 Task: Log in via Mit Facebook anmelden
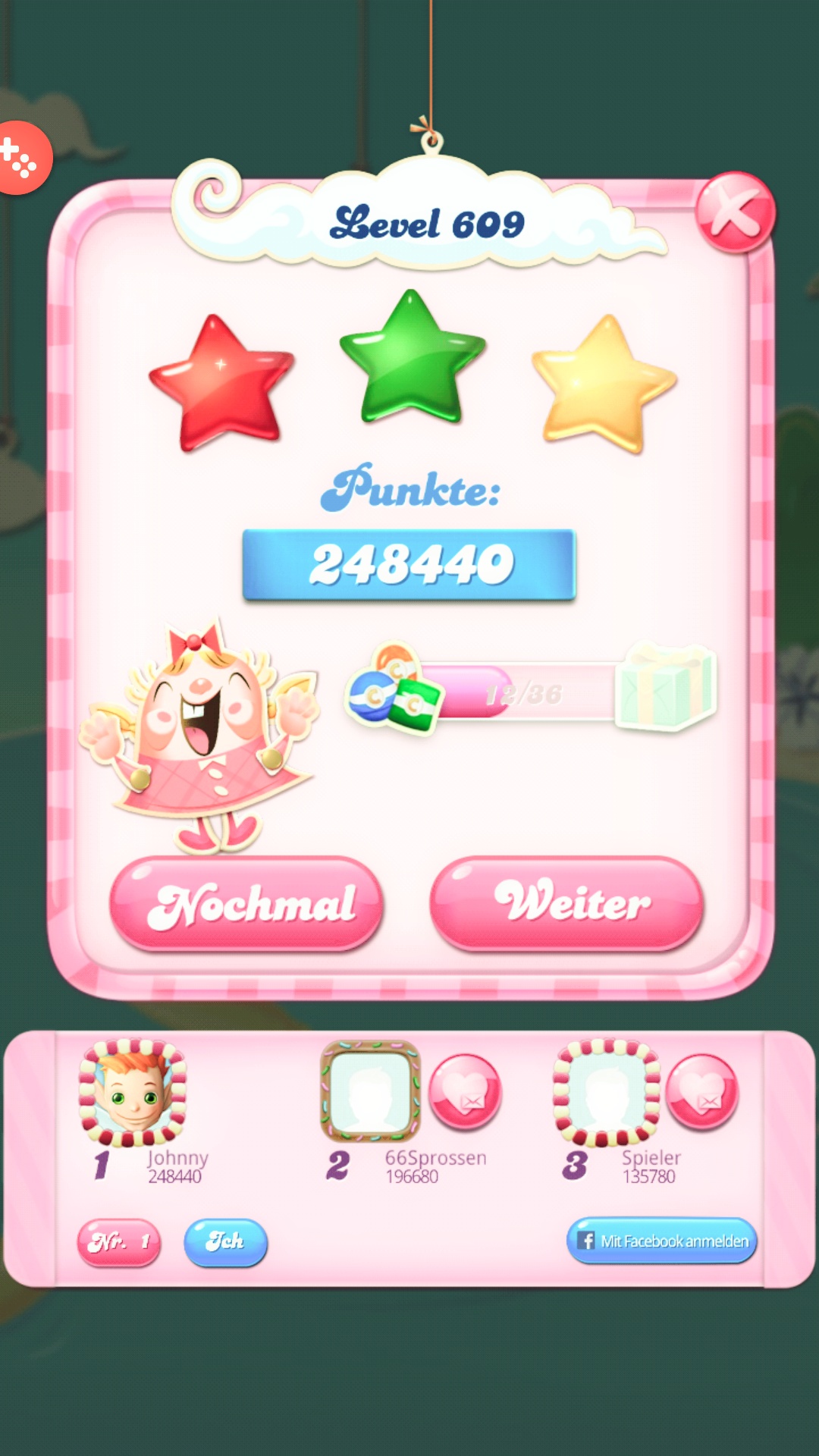(661, 1241)
